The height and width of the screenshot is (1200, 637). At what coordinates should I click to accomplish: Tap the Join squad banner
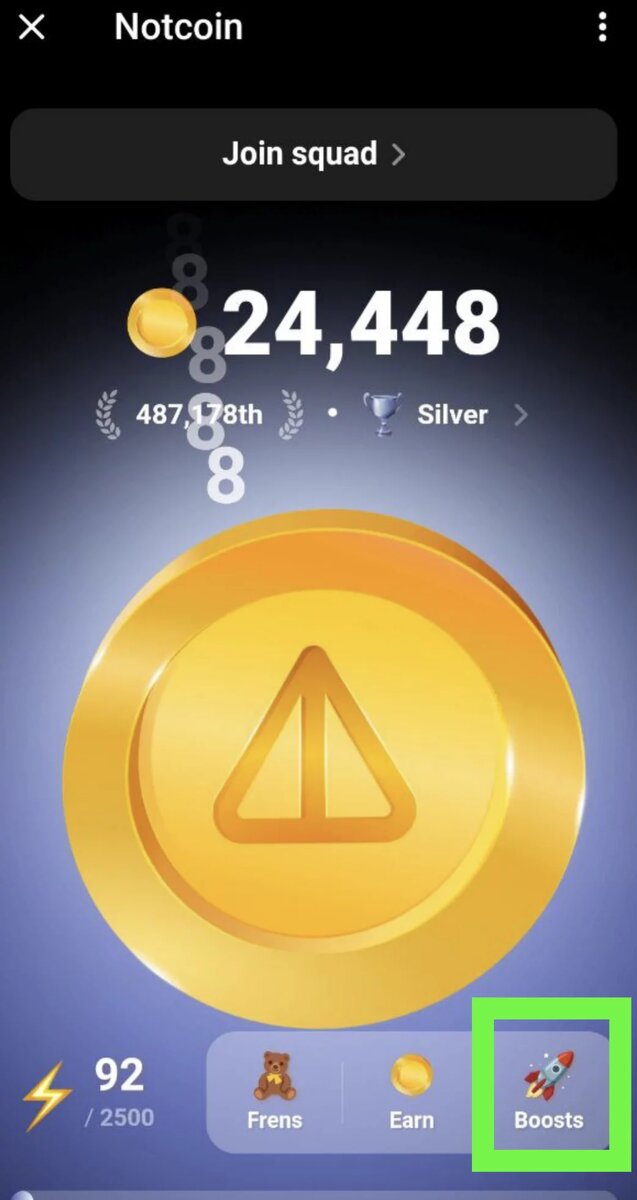[314, 154]
